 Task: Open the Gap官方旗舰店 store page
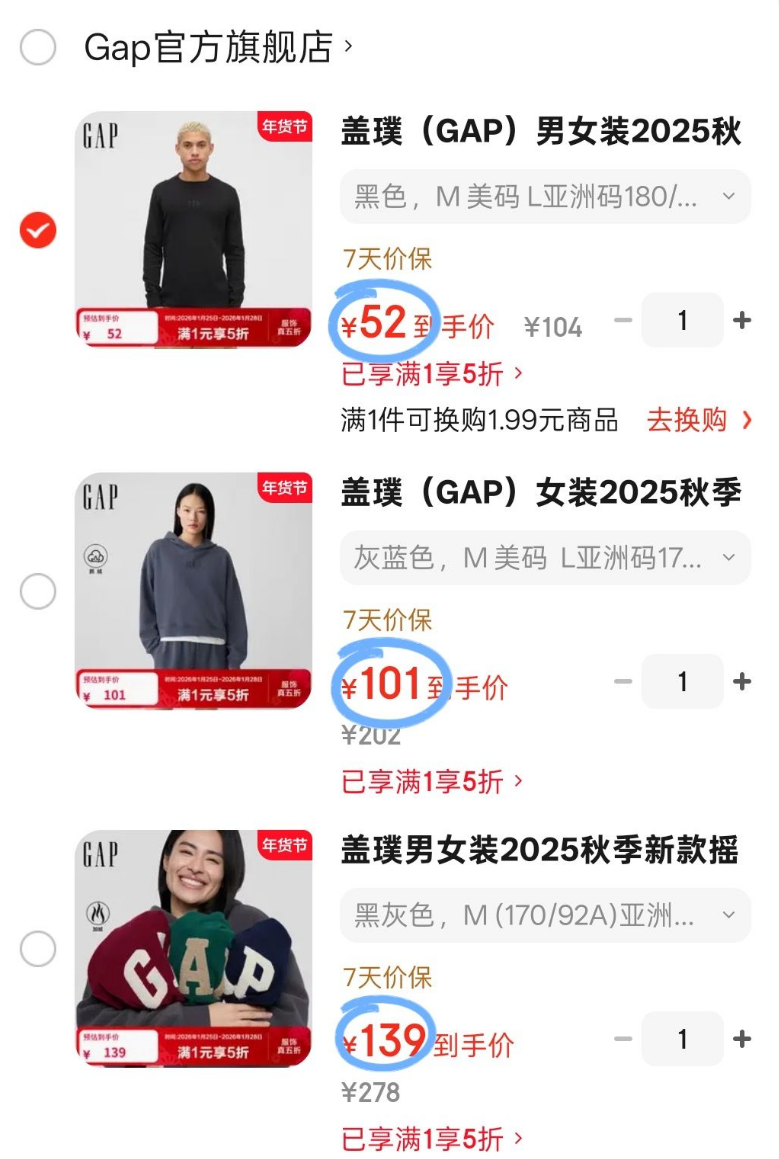point(217,47)
